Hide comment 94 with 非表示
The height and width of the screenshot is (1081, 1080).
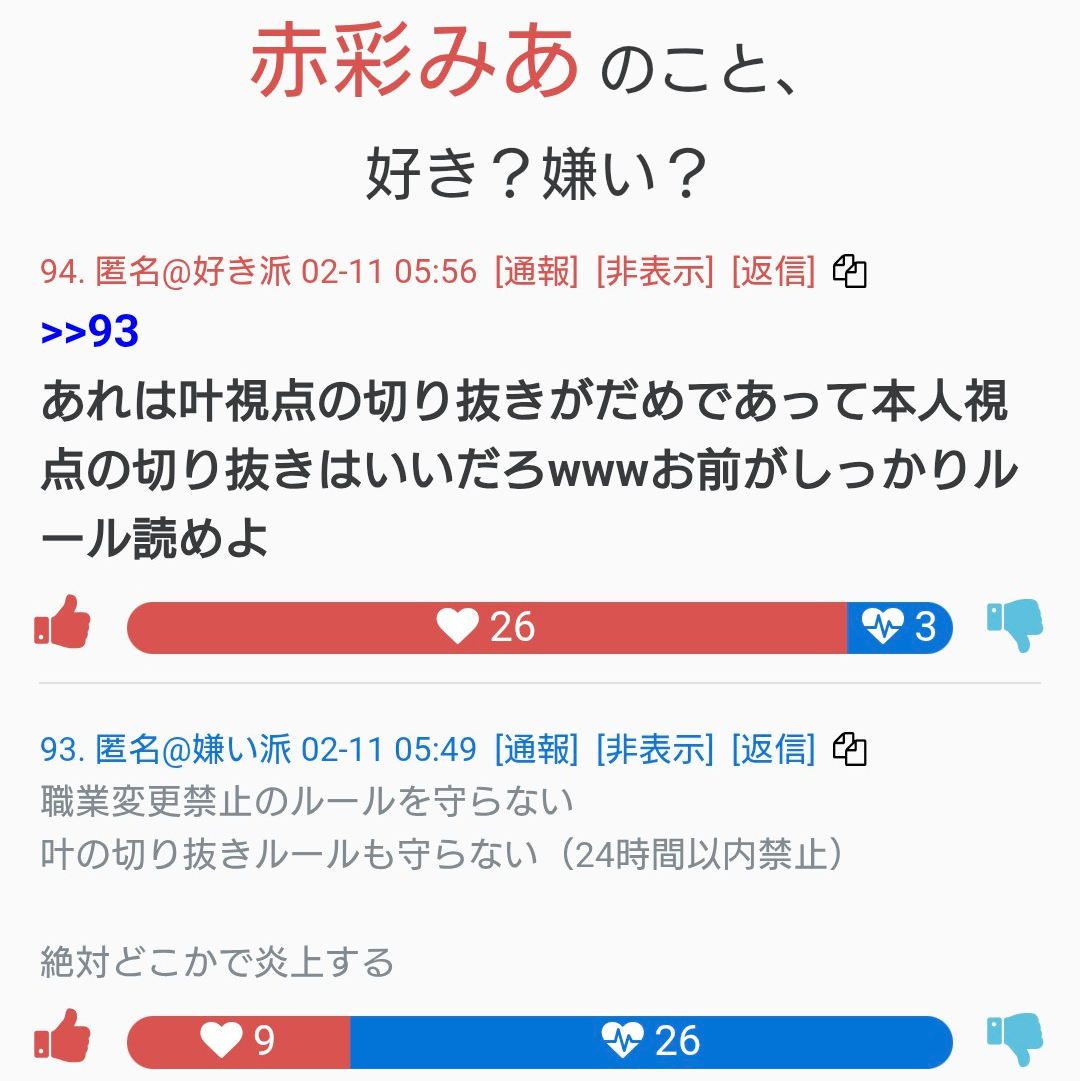[x=655, y=271]
